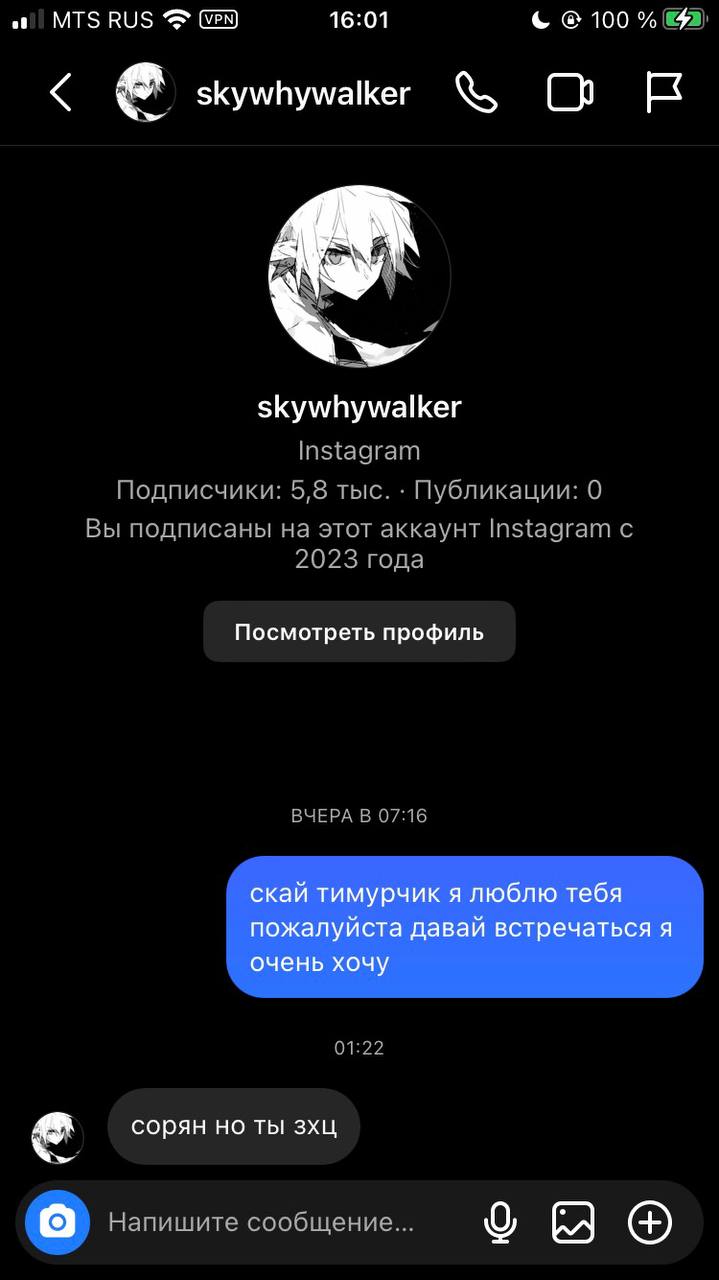The width and height of the screenshot is (719, 1280).
Task: Focus the Напишите сообщение field
Action: click(x=270, y=1222)
